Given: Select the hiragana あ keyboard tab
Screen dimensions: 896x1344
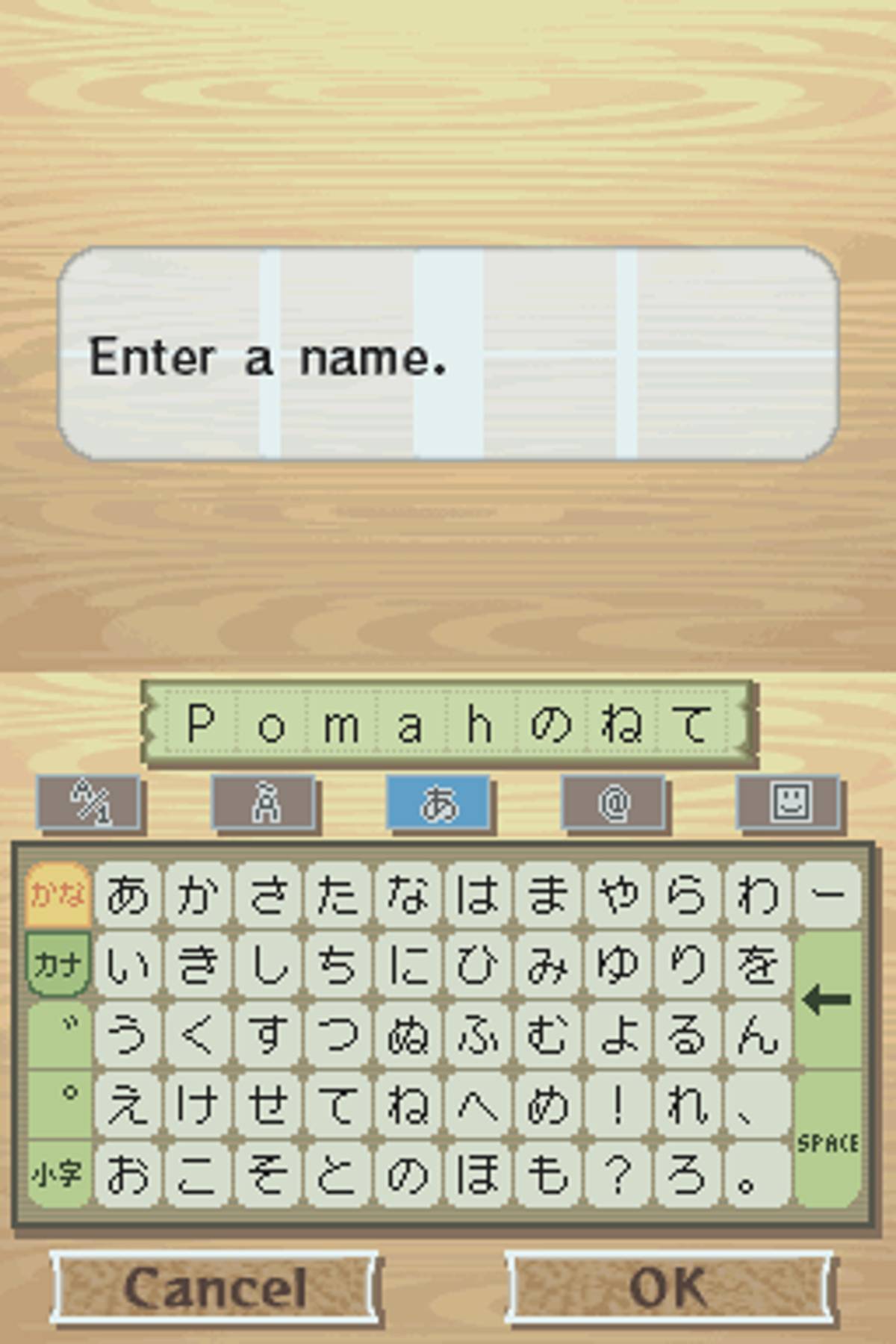Looking at the screenshot, I should click(x=439, y=803).
